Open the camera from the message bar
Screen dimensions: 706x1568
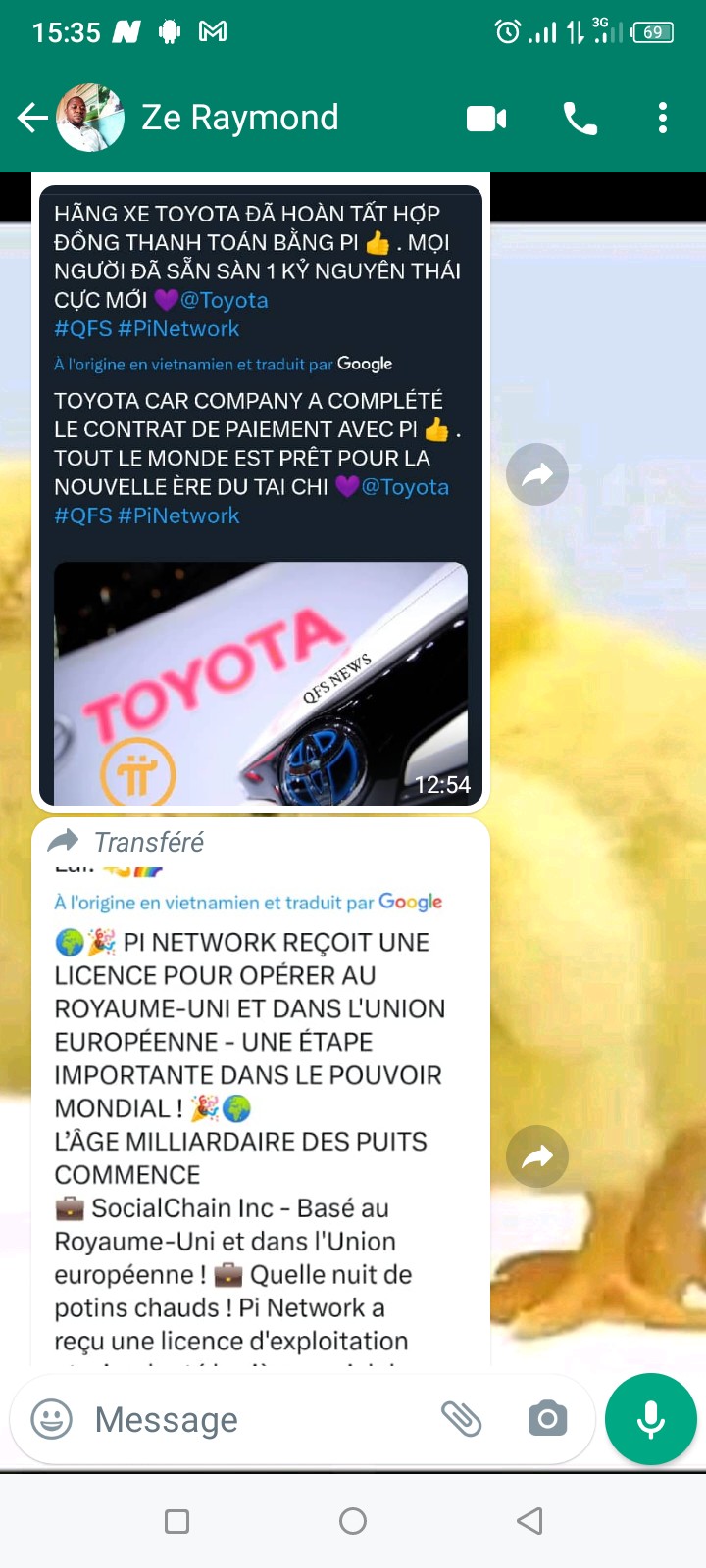tap(547, 1419)
